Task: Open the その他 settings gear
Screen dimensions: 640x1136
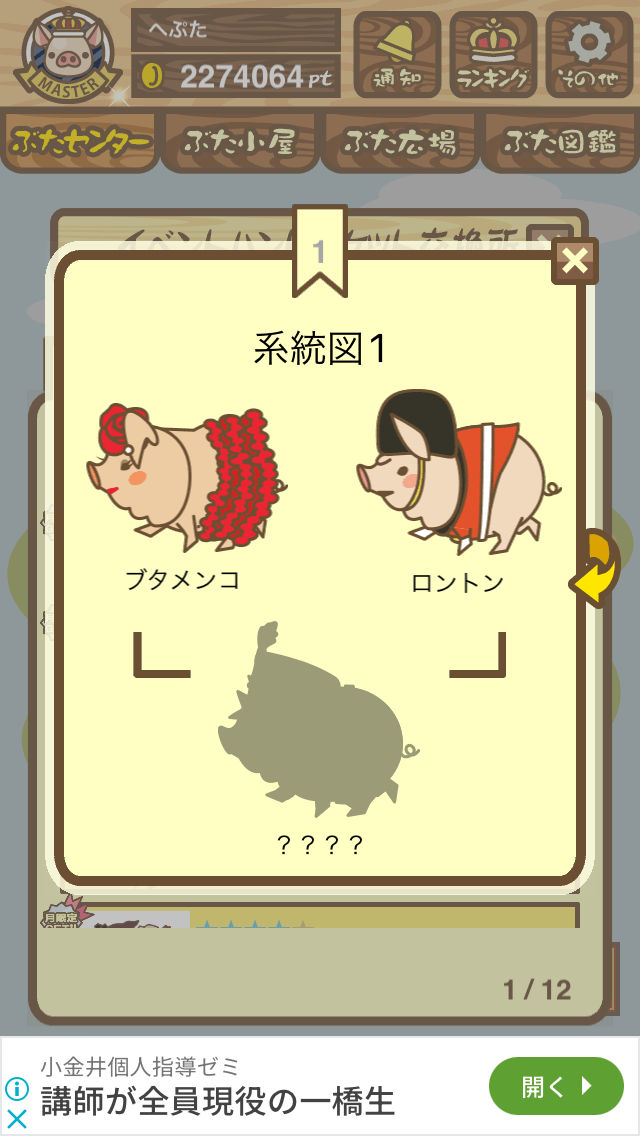Action: click(589, 54)
